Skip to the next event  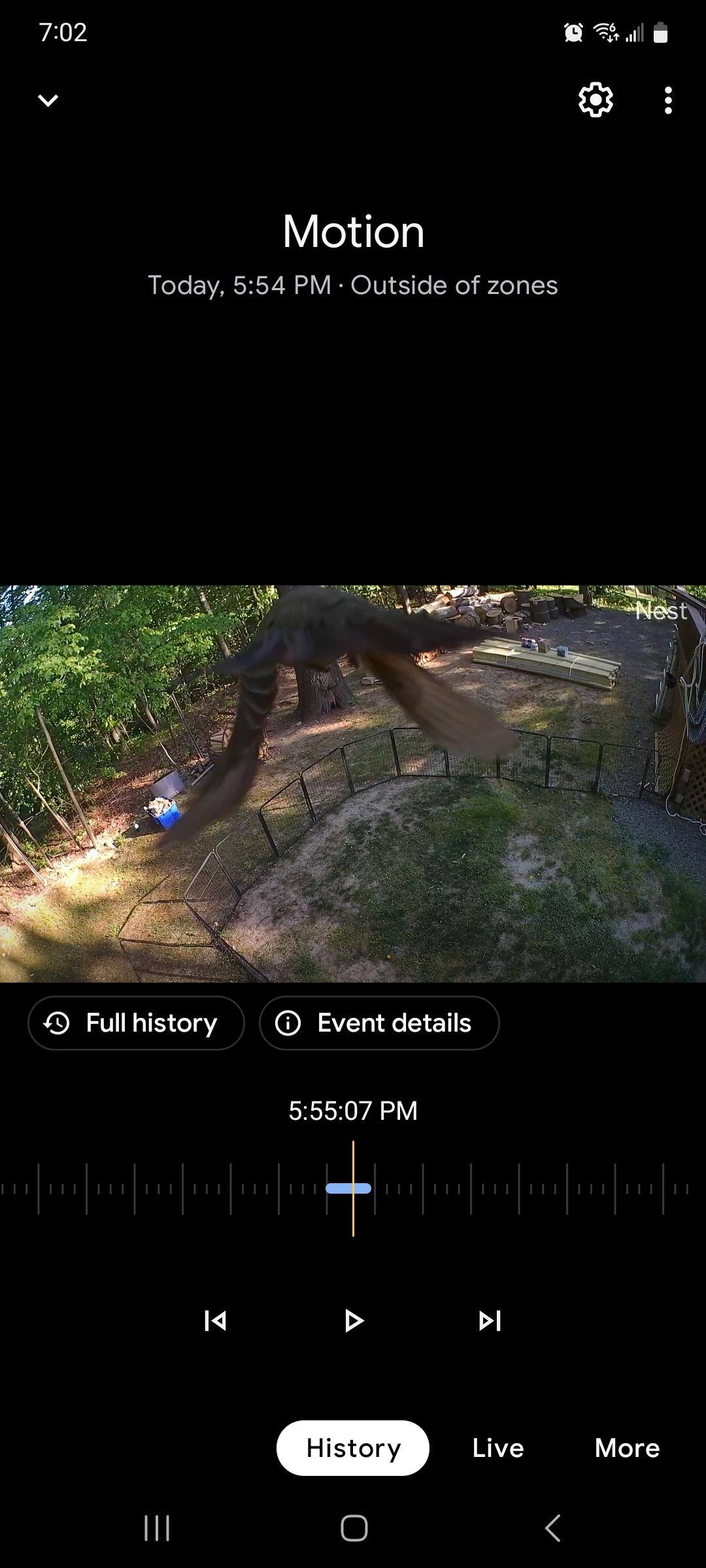pyautogui.click(x=490, y=1320)
